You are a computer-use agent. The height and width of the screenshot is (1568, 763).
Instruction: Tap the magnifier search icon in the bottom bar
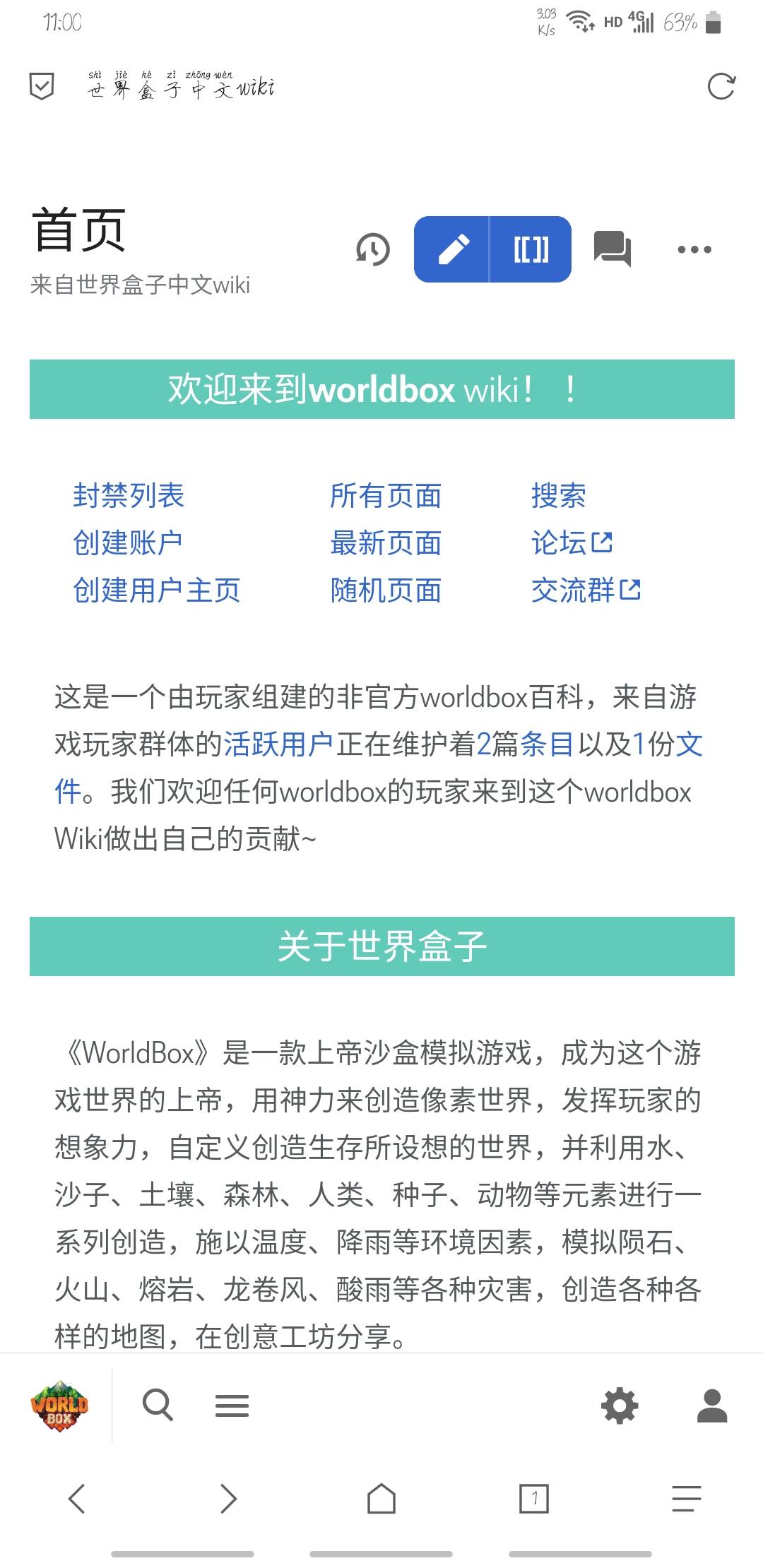click(x=157, y=1405)
